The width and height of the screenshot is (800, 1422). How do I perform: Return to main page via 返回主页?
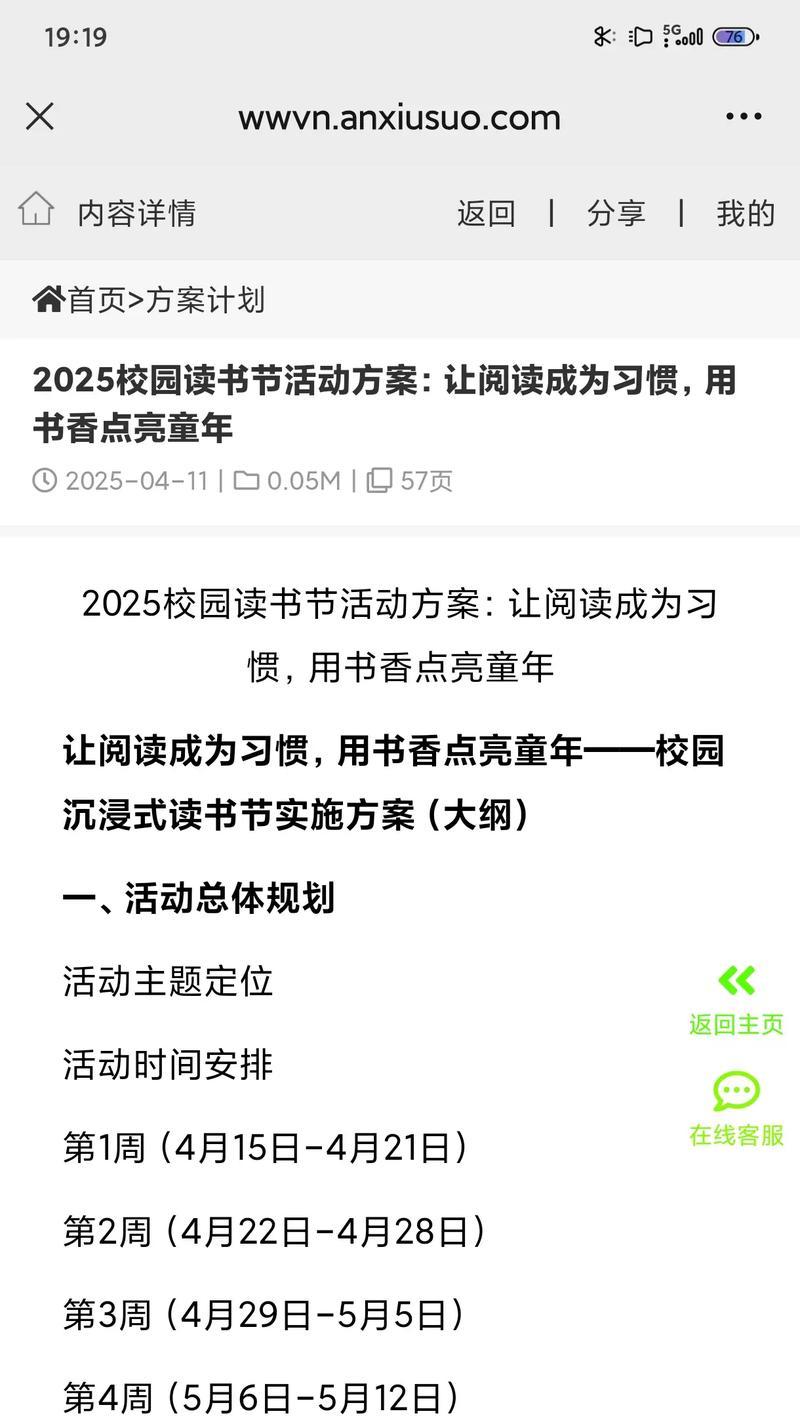[x=736, y=999]
